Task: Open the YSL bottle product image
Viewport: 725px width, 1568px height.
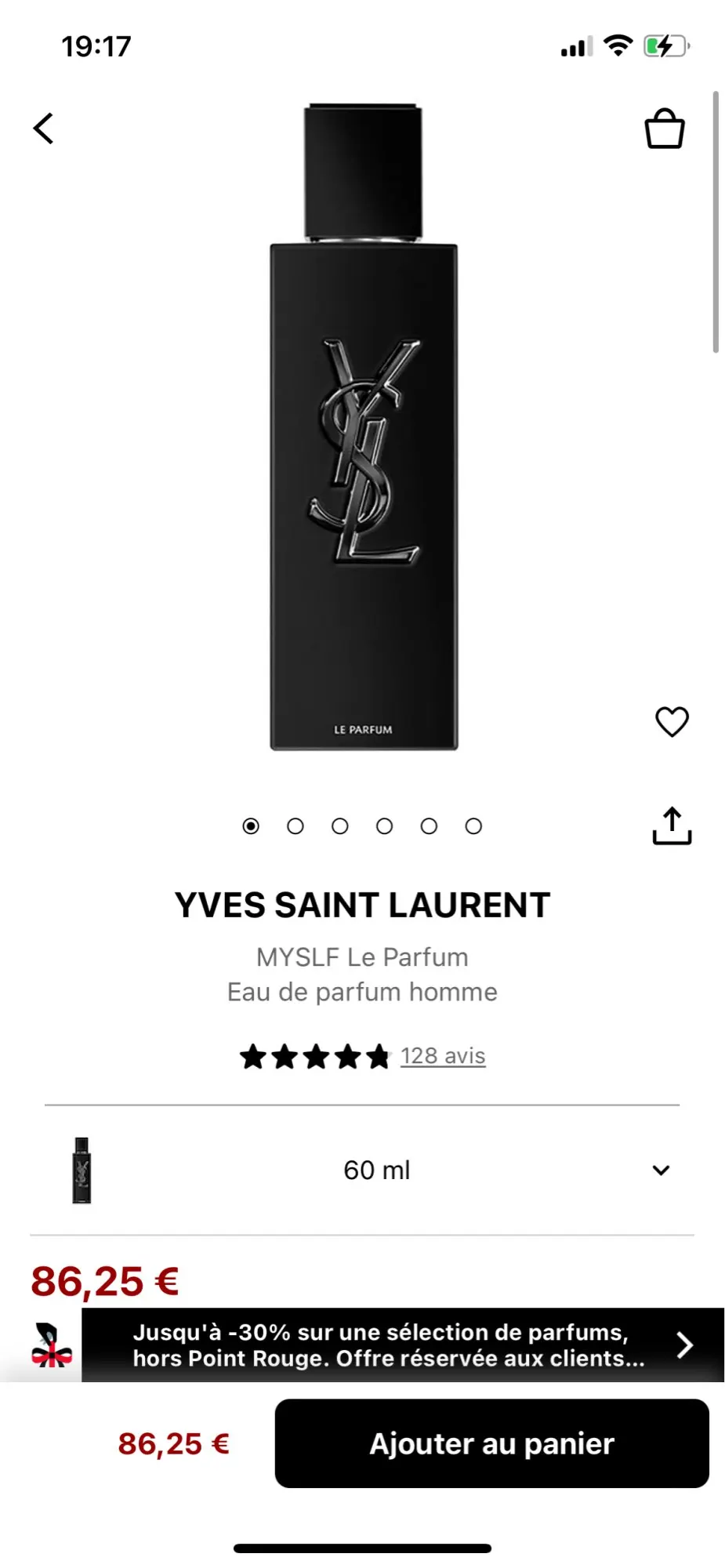Action: point(363,427)
